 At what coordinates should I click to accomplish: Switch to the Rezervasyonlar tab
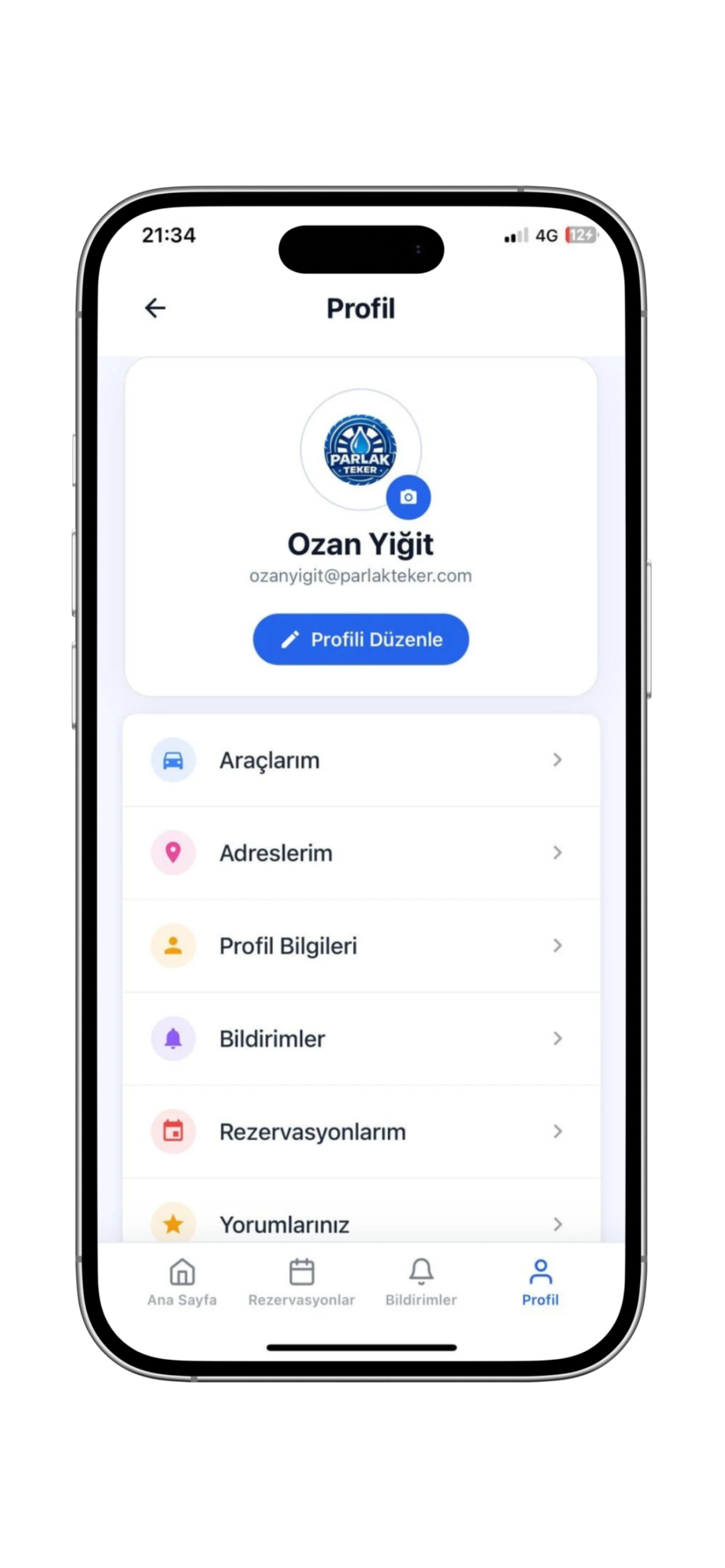click(302, 1283)
